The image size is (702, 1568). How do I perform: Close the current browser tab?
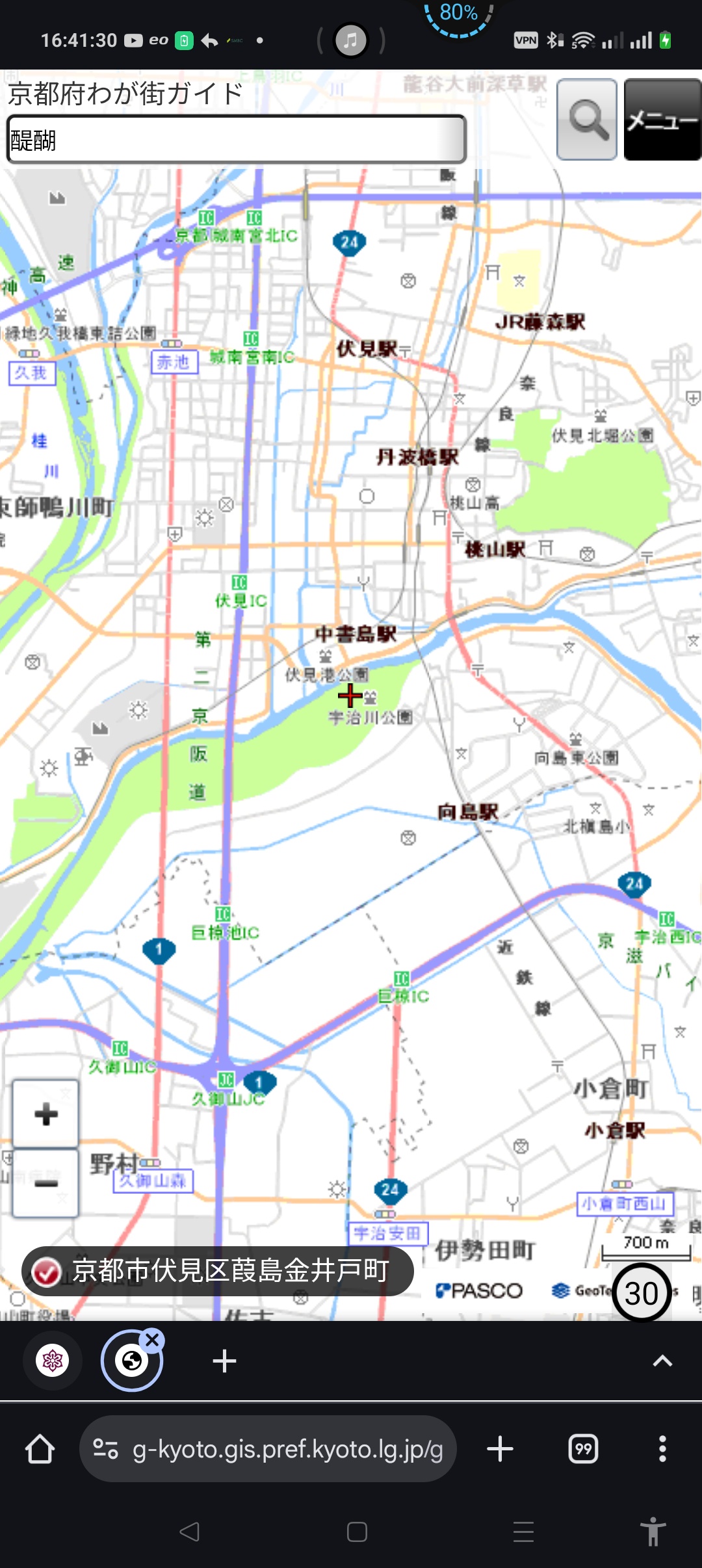153,1339
